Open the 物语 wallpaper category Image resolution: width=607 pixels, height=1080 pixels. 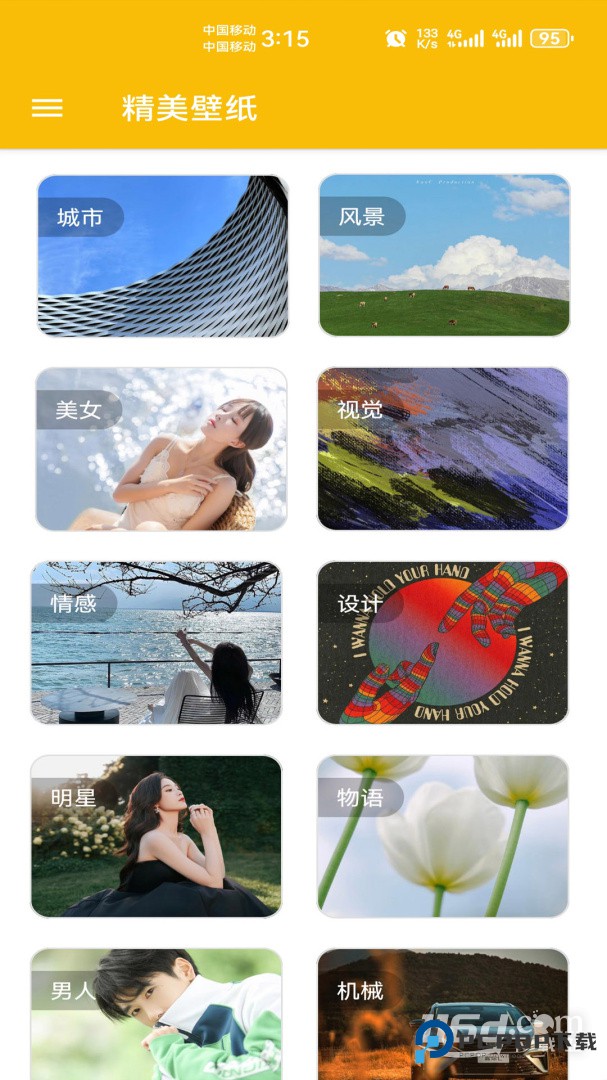click(443, 836)
